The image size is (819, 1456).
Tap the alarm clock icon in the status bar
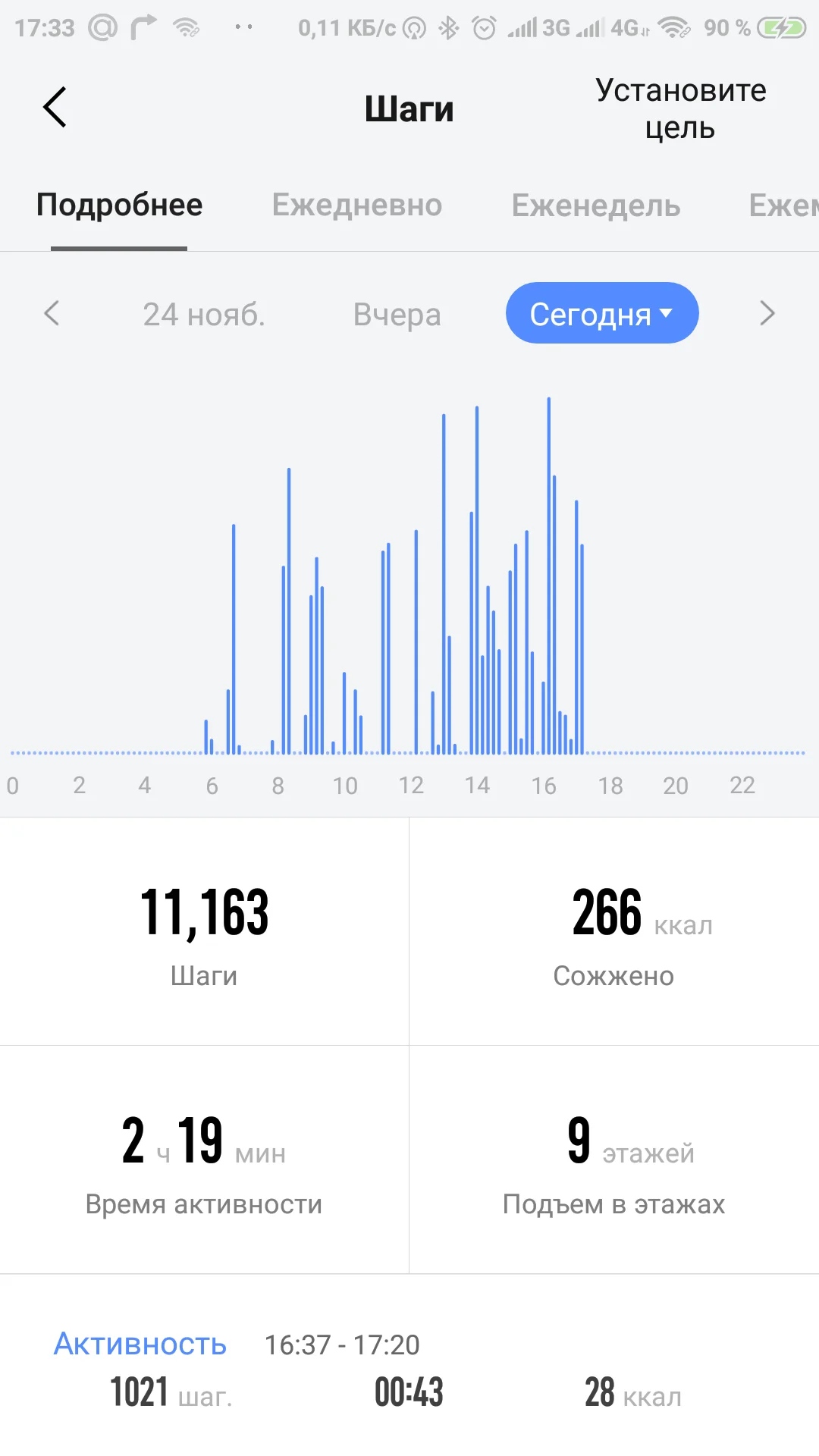coord(483,27)
